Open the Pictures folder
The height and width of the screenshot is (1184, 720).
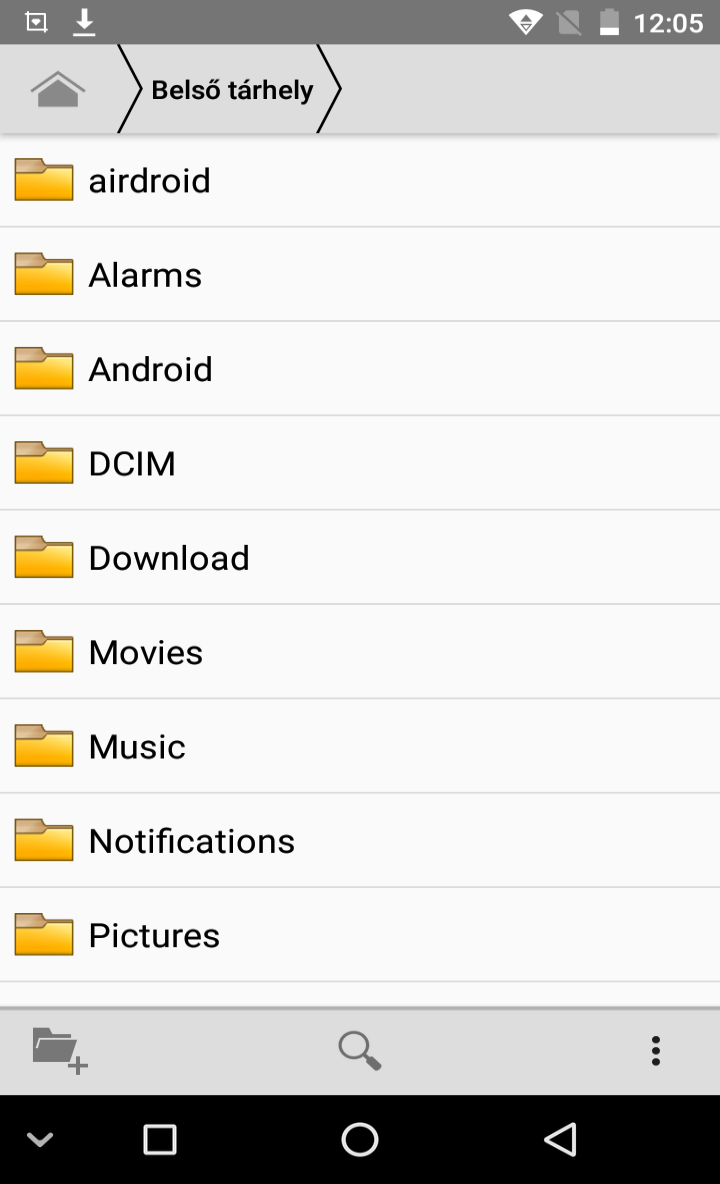click(360, 935)
